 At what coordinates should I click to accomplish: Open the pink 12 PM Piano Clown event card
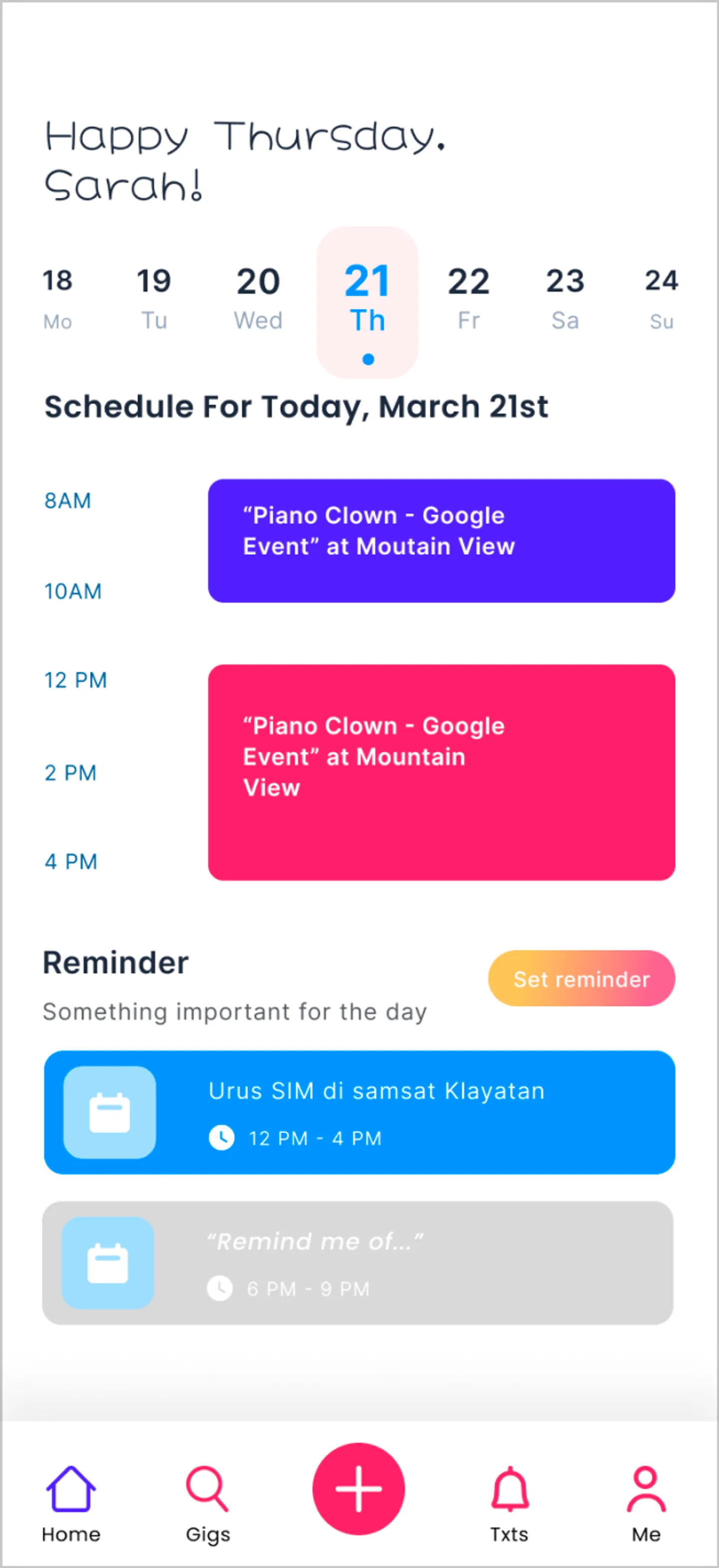tap(441, 772)
